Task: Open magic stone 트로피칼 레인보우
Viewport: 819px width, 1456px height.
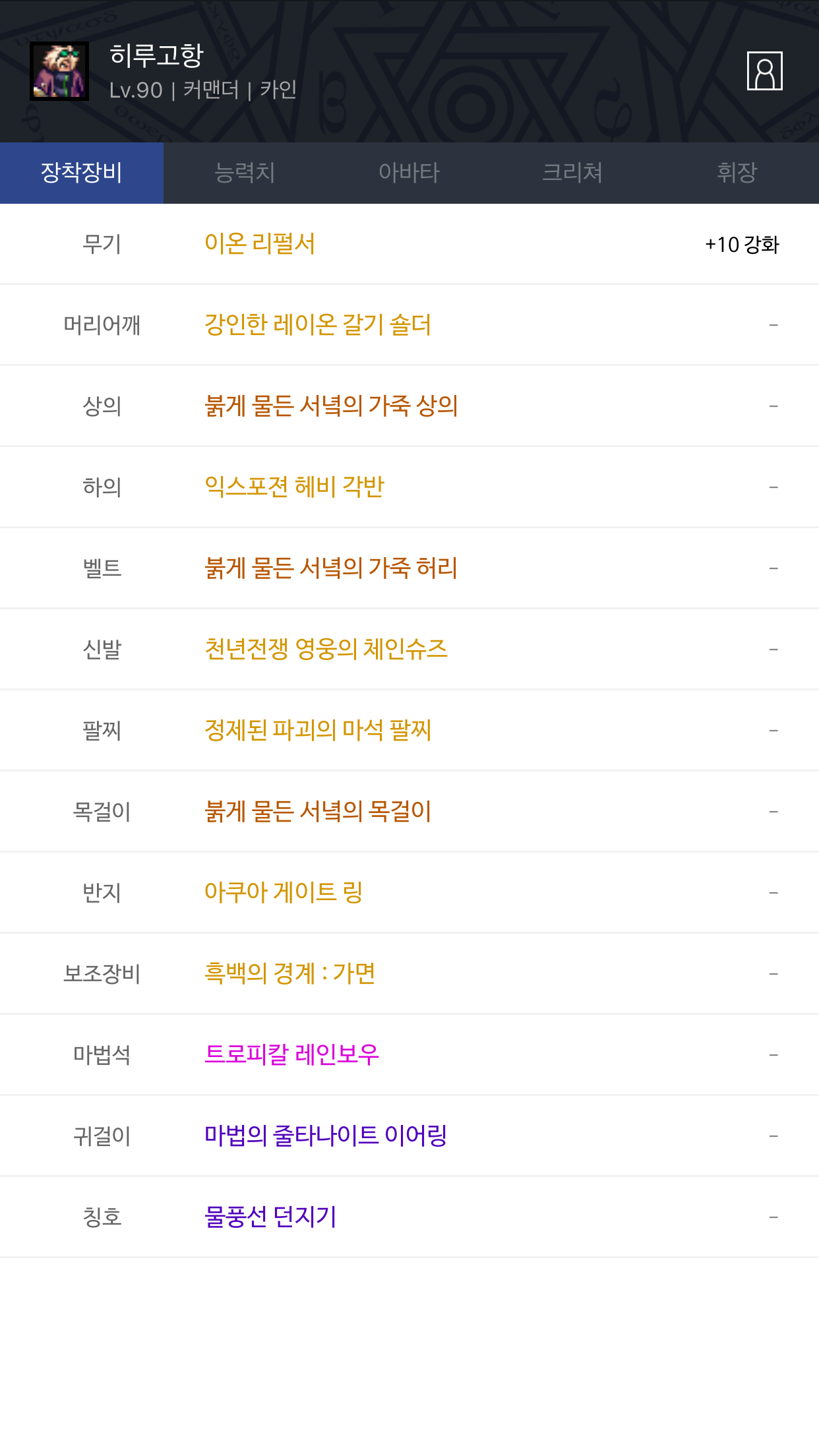Action: click(291, 1054)
